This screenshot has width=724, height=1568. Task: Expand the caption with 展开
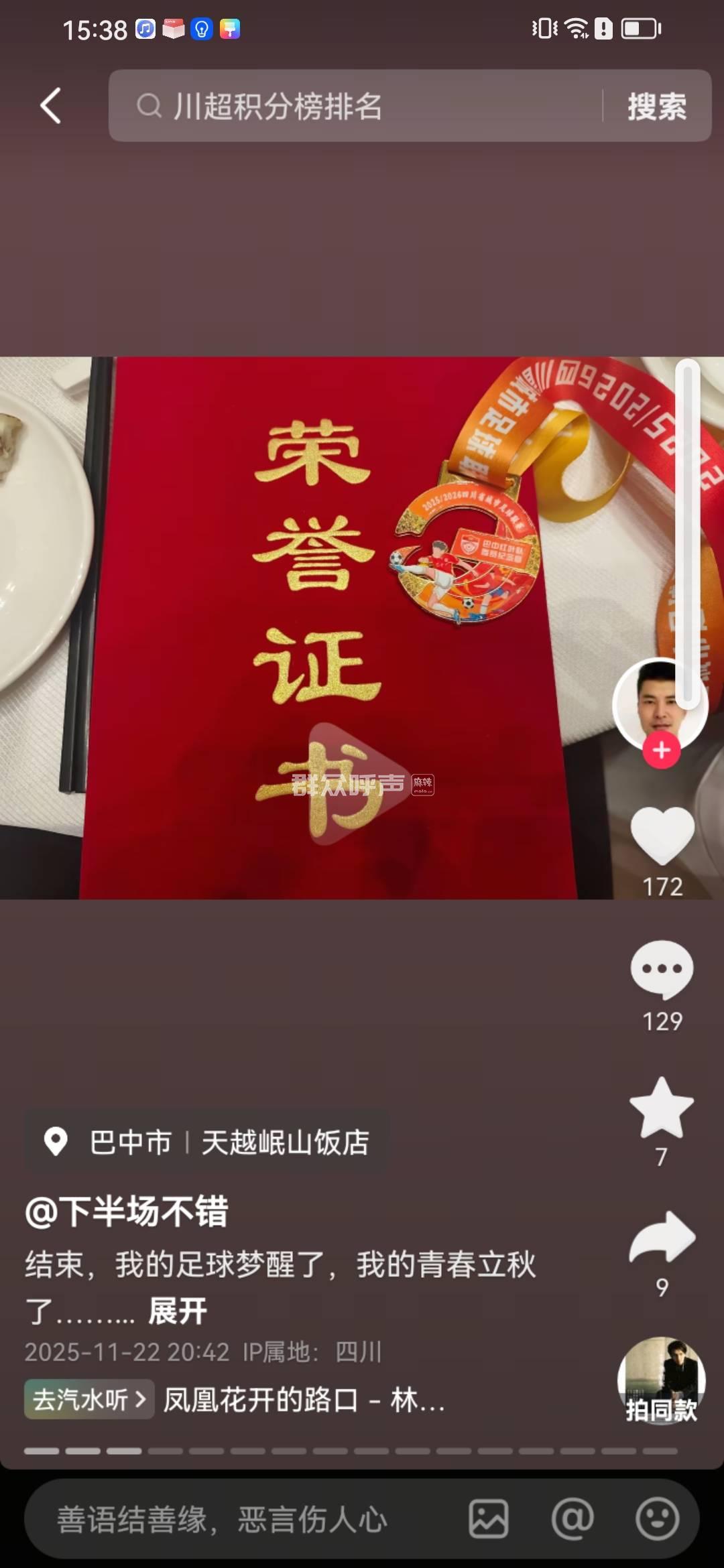point(178,1310)
